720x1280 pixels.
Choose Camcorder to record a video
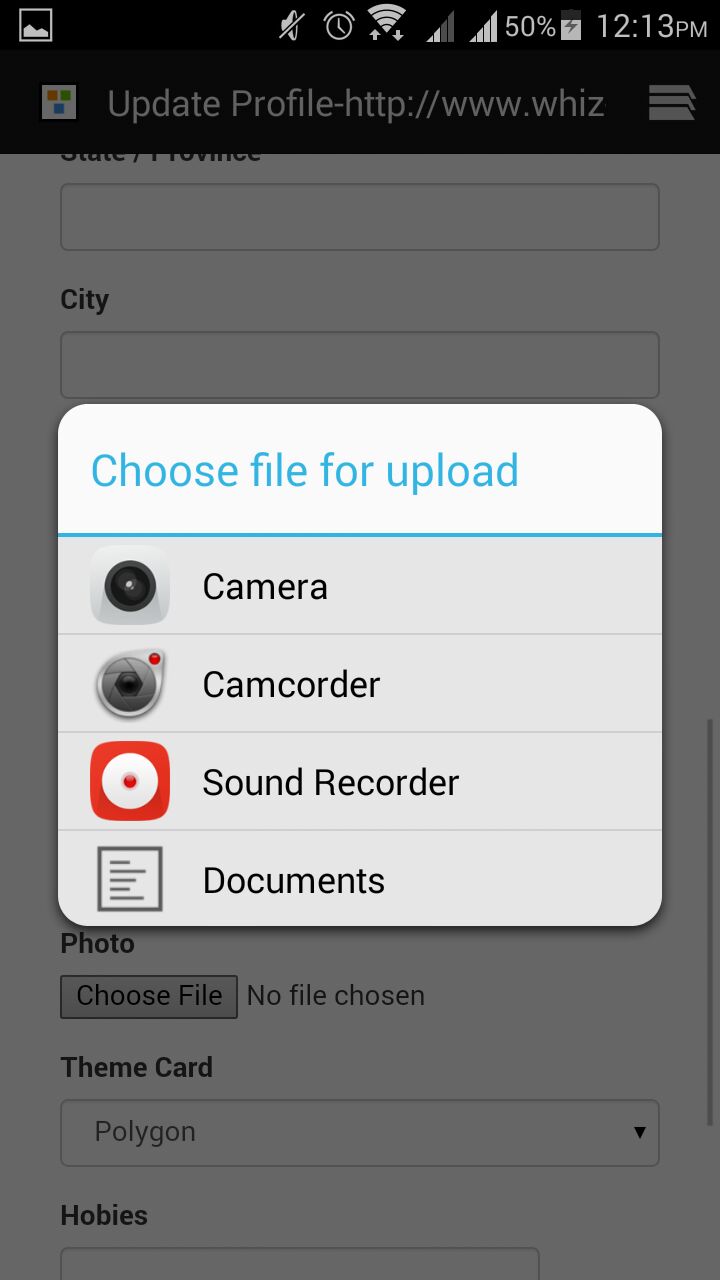point(360,684)
